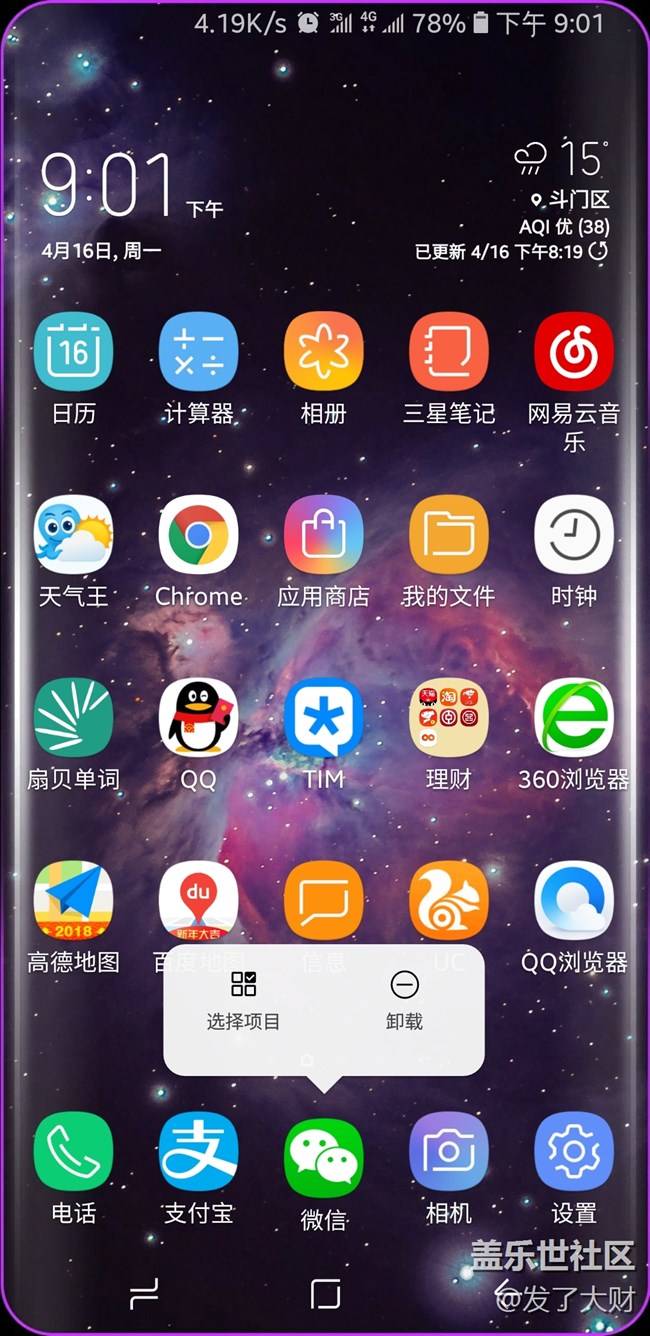The width and height of the screenshot is (650, 1336).
Task: Launch 360浏览器 browser
Action: point(573,718)
